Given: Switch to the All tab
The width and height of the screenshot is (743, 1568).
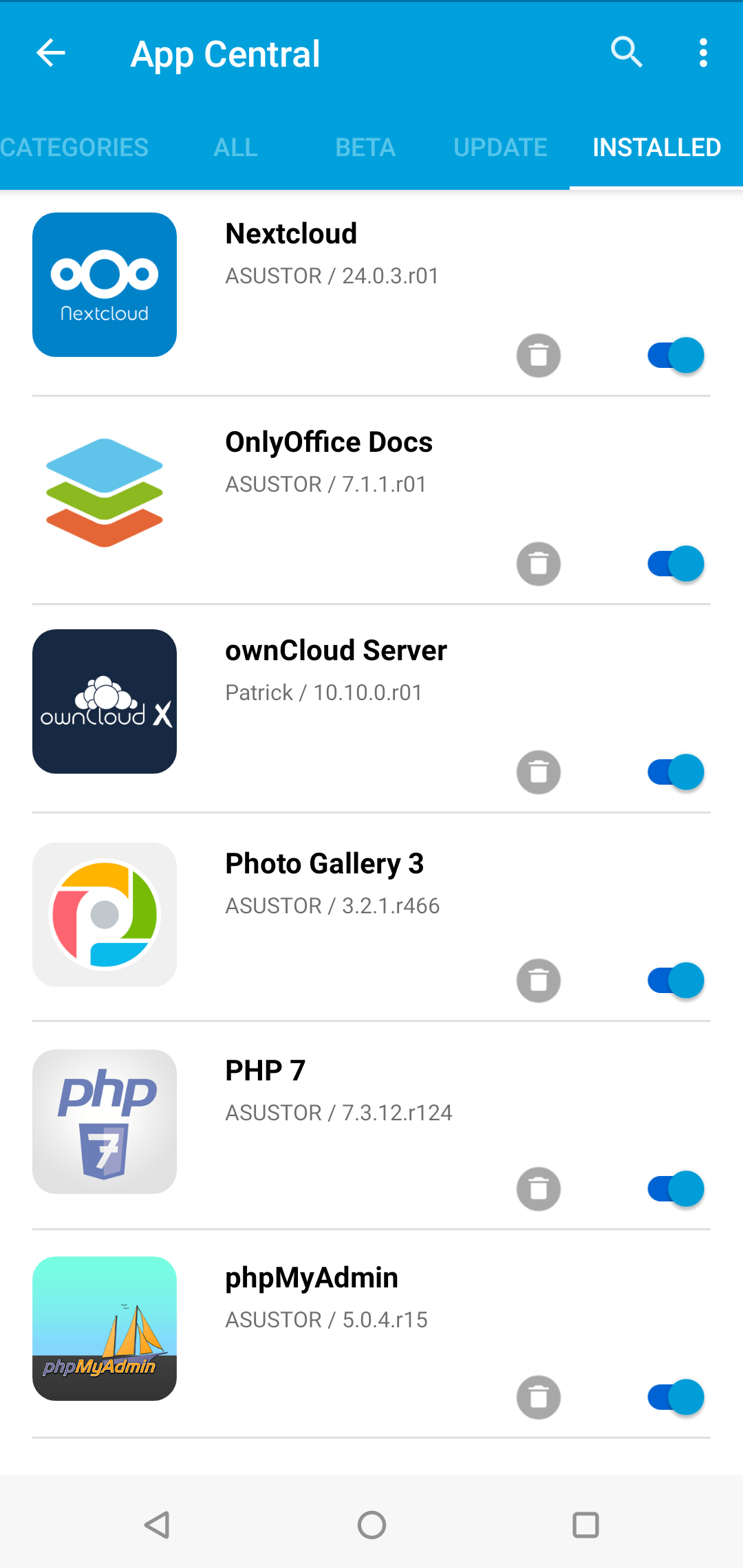Looking at the screenshot, I should (236, 147).
